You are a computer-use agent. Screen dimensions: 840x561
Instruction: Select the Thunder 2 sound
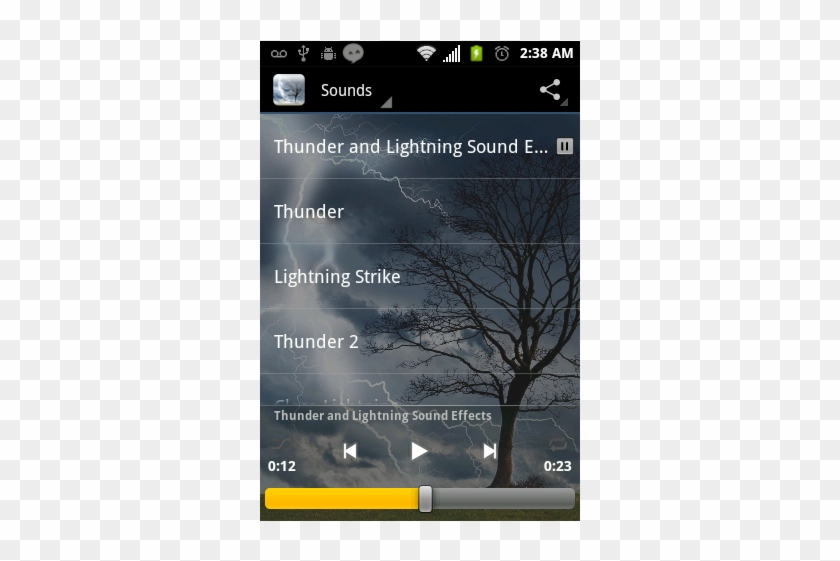tap(316, 342)
